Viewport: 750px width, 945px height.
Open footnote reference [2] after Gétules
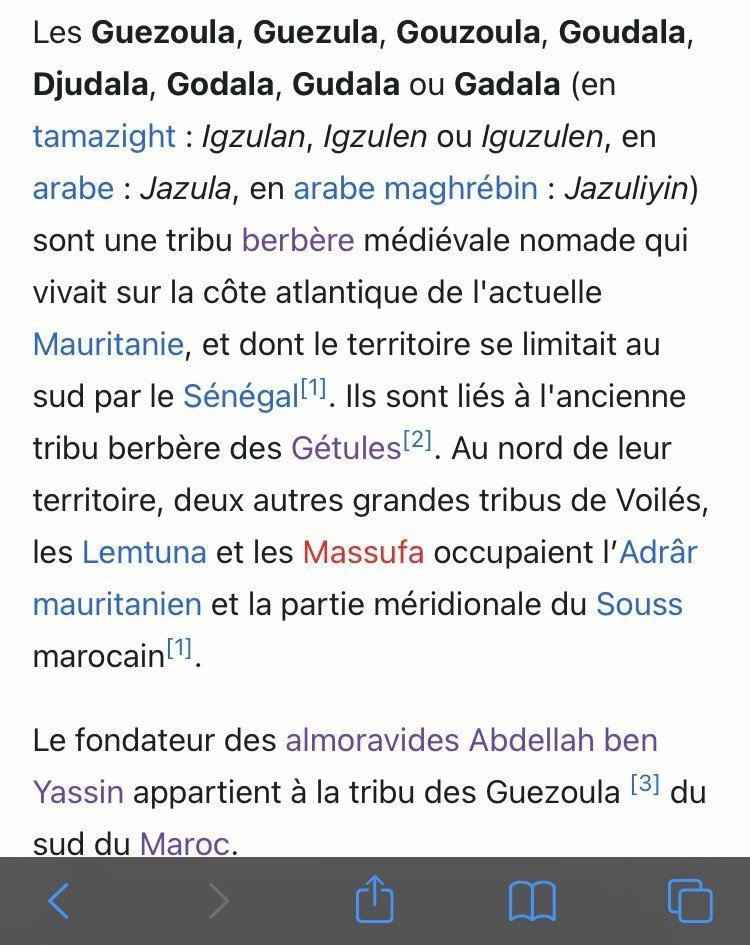[x=417, y=441]
